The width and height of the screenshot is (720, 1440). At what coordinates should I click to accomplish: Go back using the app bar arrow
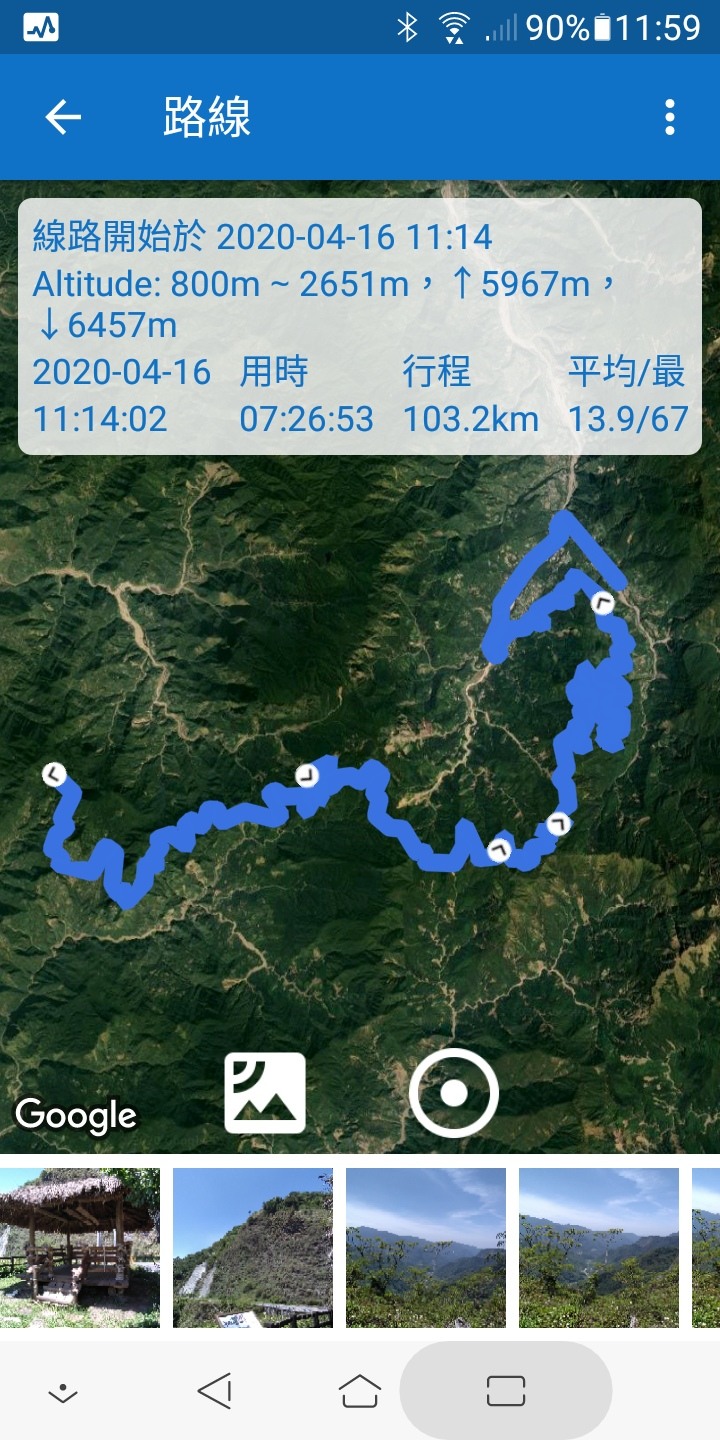point(63,117)
